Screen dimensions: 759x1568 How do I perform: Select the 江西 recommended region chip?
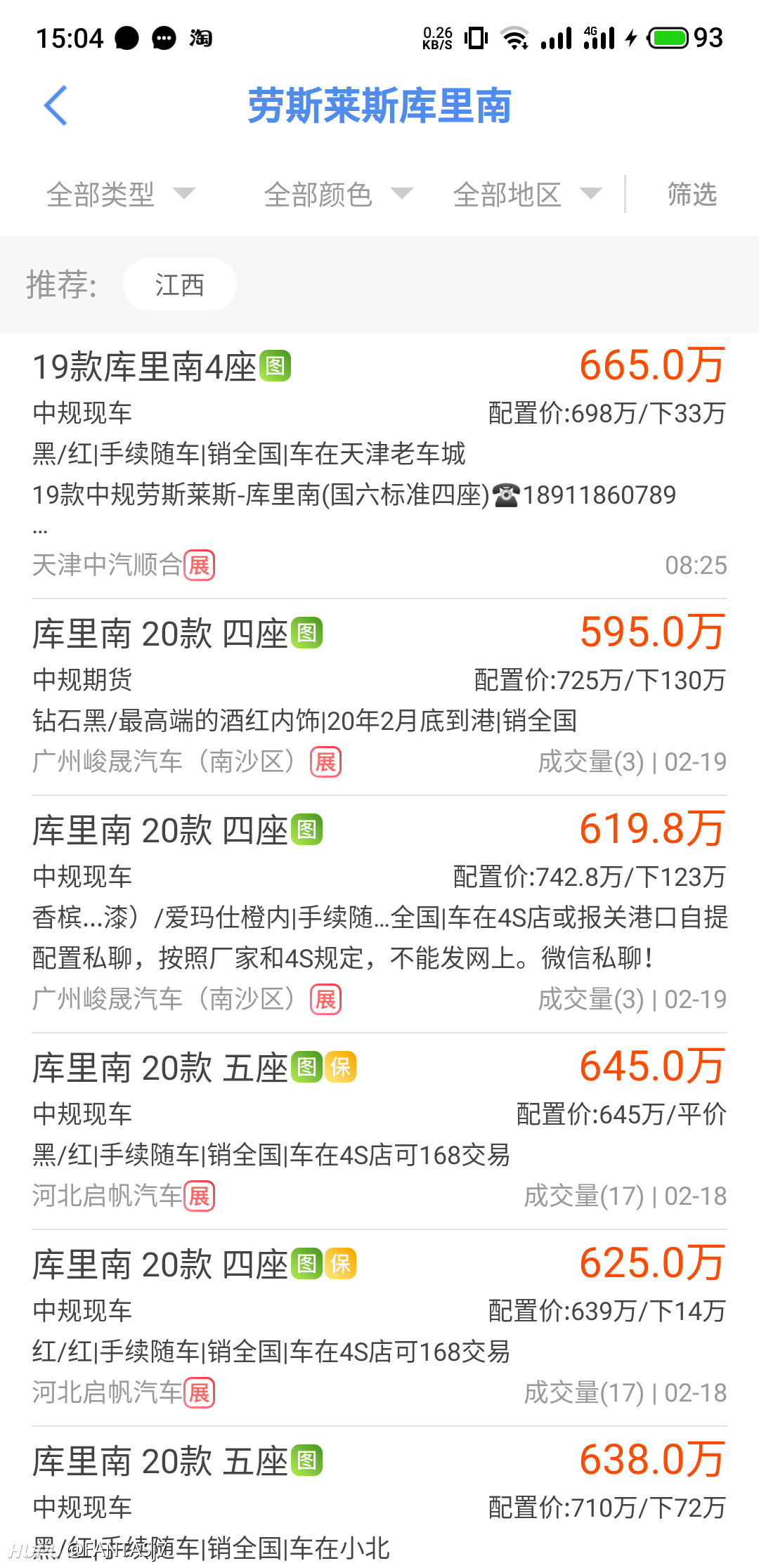179,285
